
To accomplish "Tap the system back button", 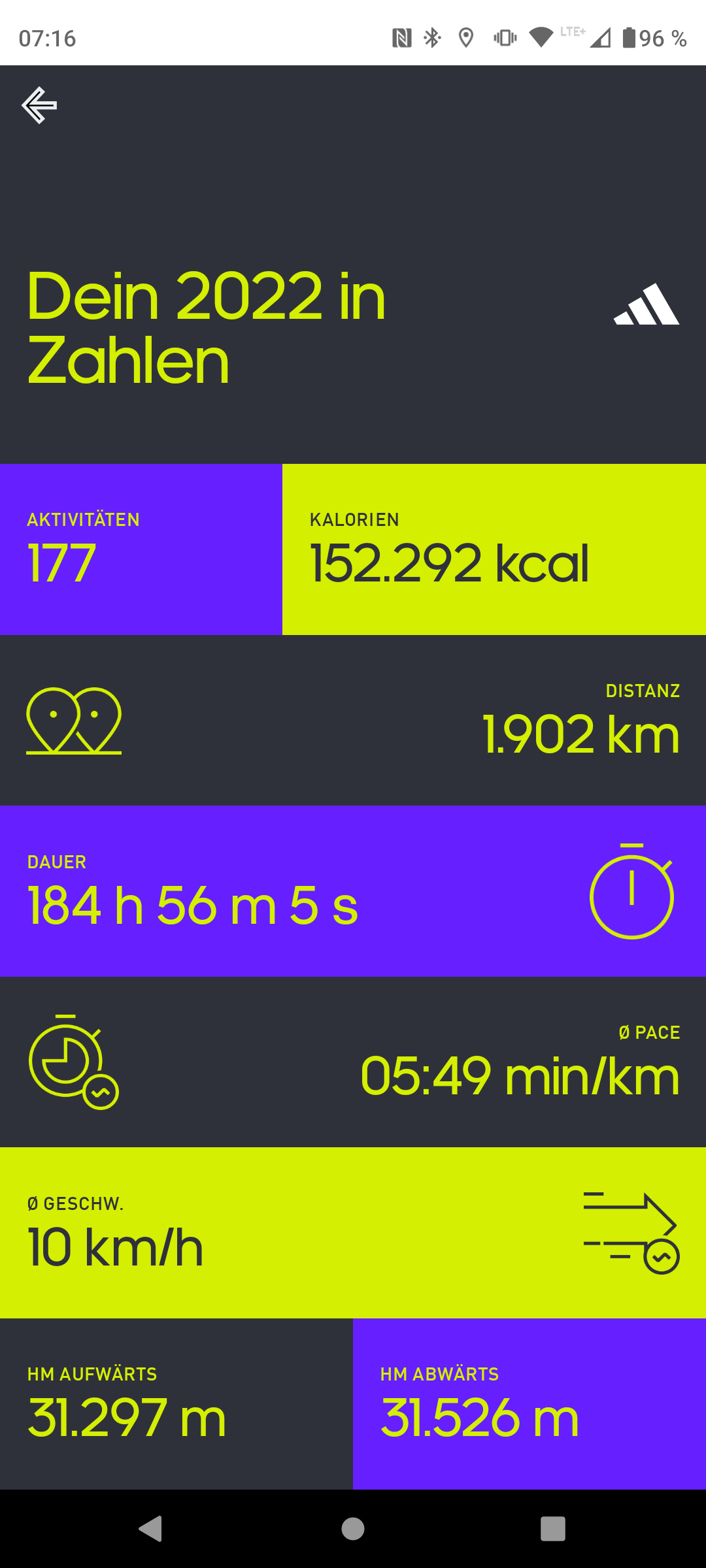I will (151, 1529).
